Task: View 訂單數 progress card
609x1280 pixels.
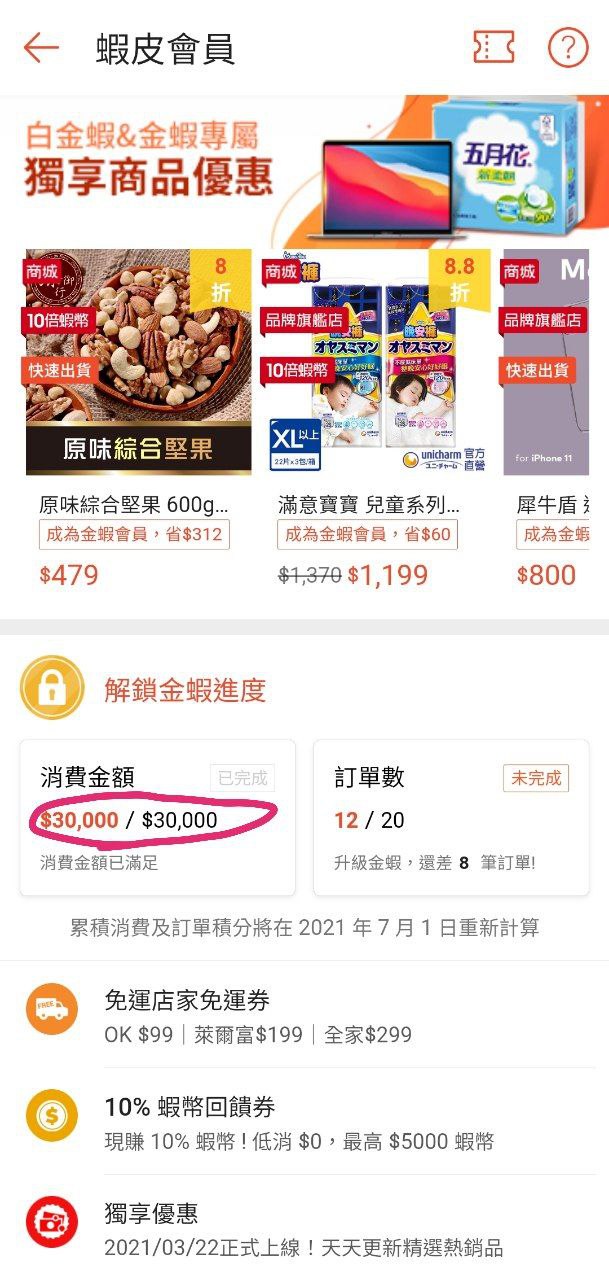Action: (x=451, y=818)
